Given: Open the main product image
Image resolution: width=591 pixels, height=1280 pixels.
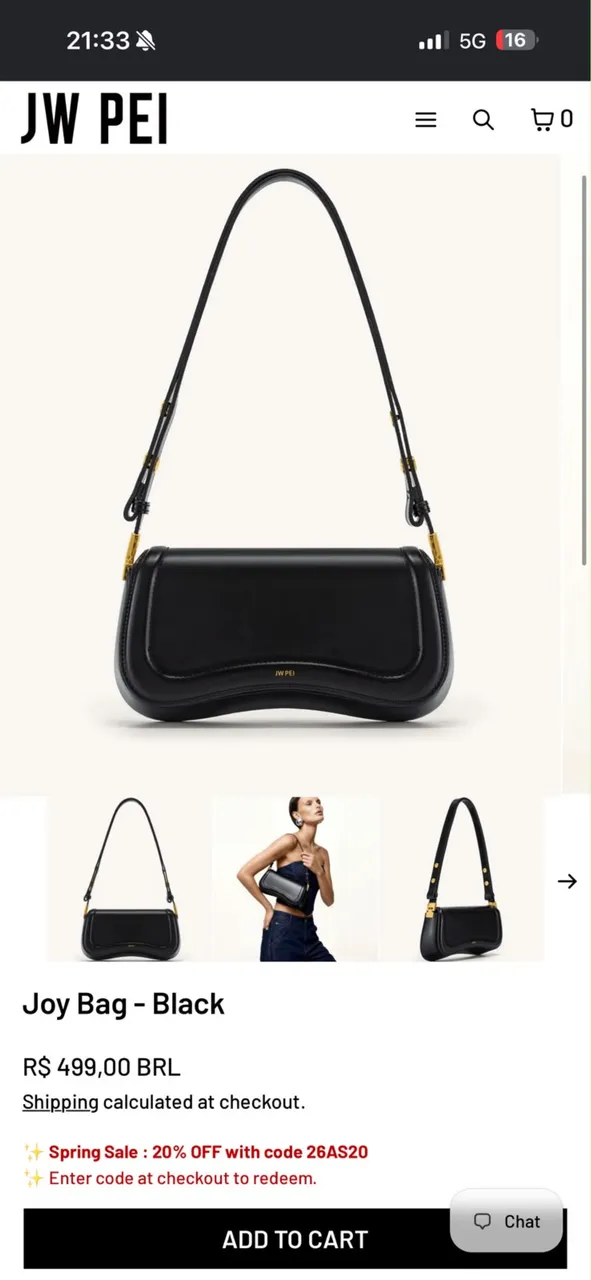Looking at the screenshot, I should (x=281, y=474).
